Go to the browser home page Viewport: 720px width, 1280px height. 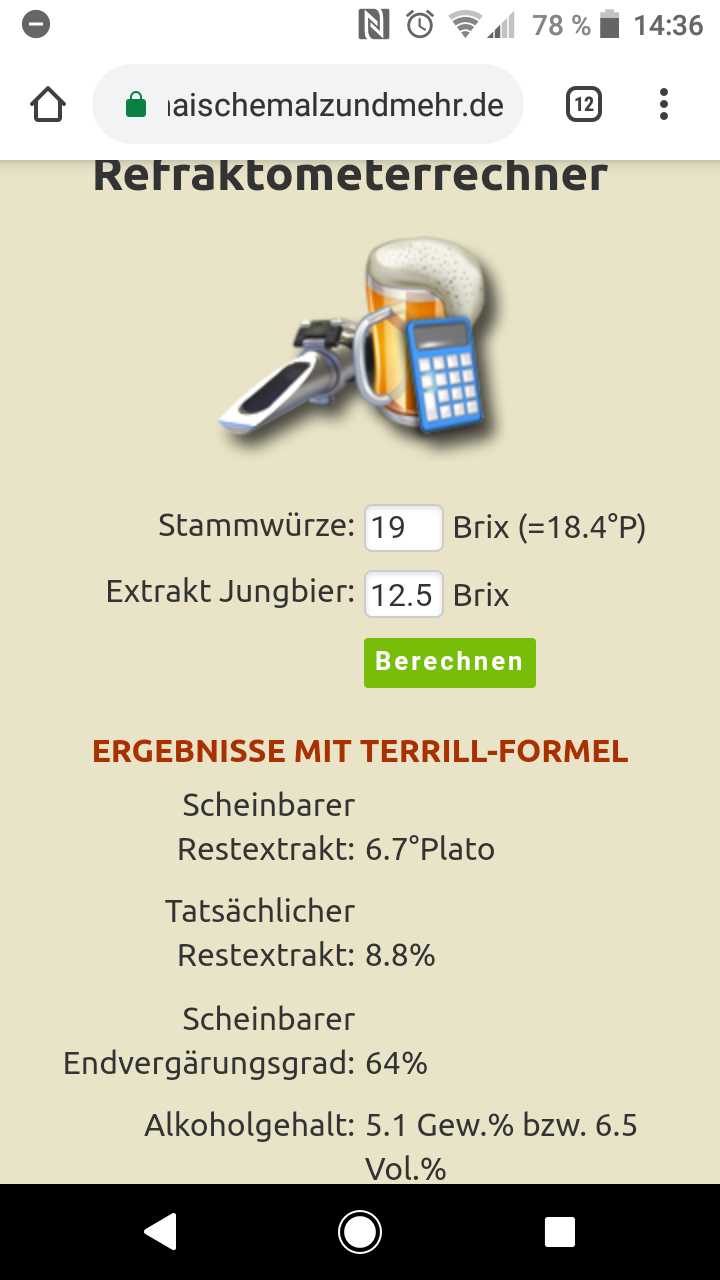pyautogui.click(x=48, y=104)
